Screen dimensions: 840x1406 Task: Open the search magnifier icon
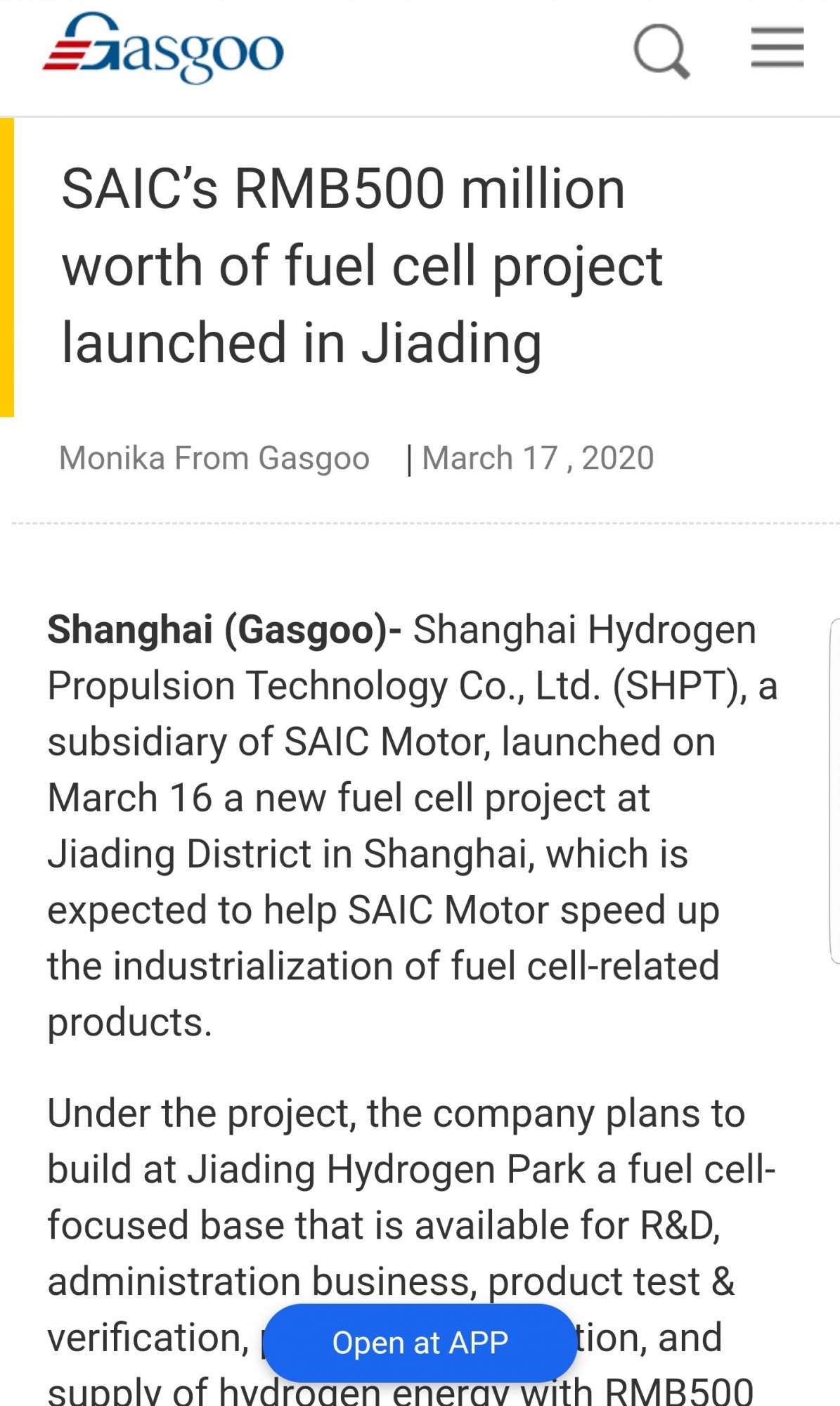tap(661, 51)
